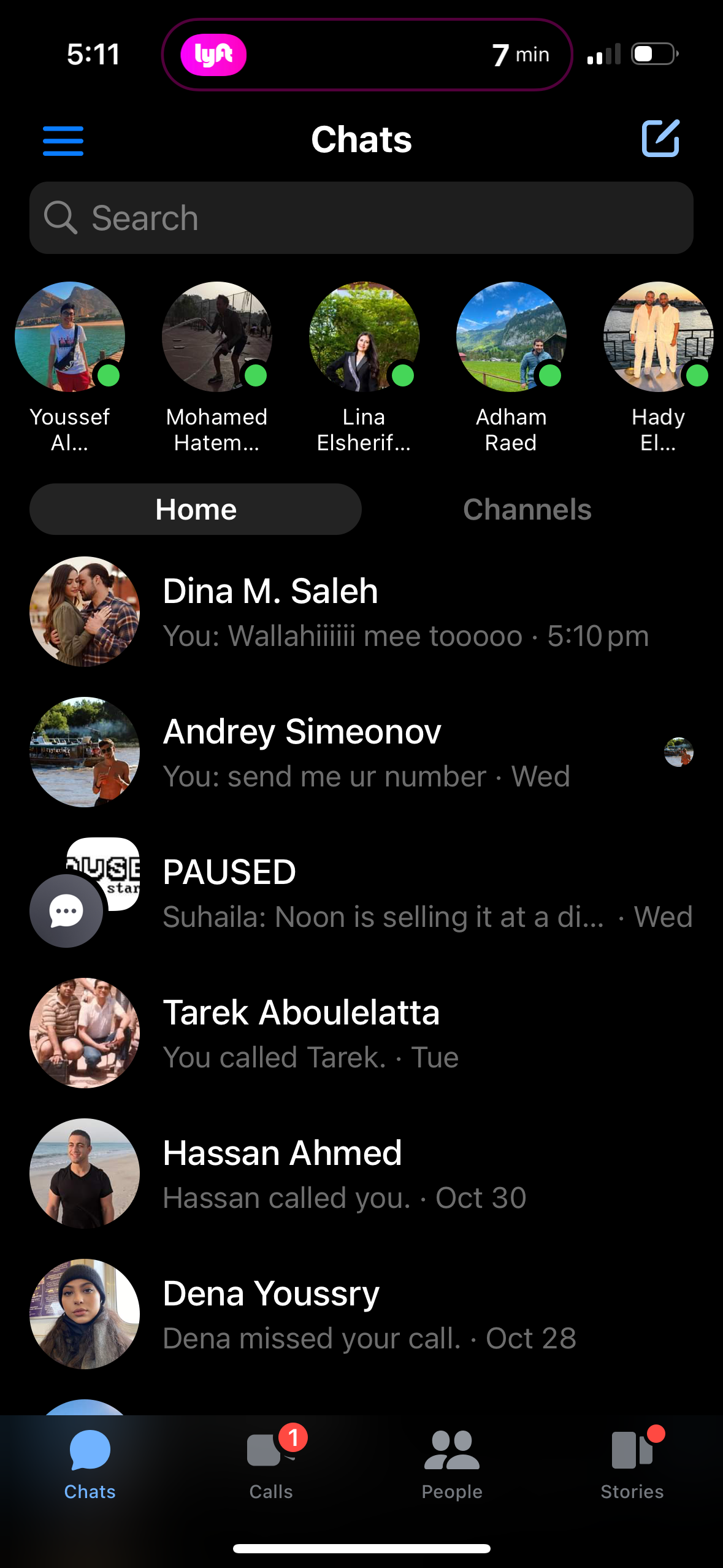Screen dimensions: 723x1568
Task: Open the conversation with Hassan Ahmed
Action: (362, 1174)
